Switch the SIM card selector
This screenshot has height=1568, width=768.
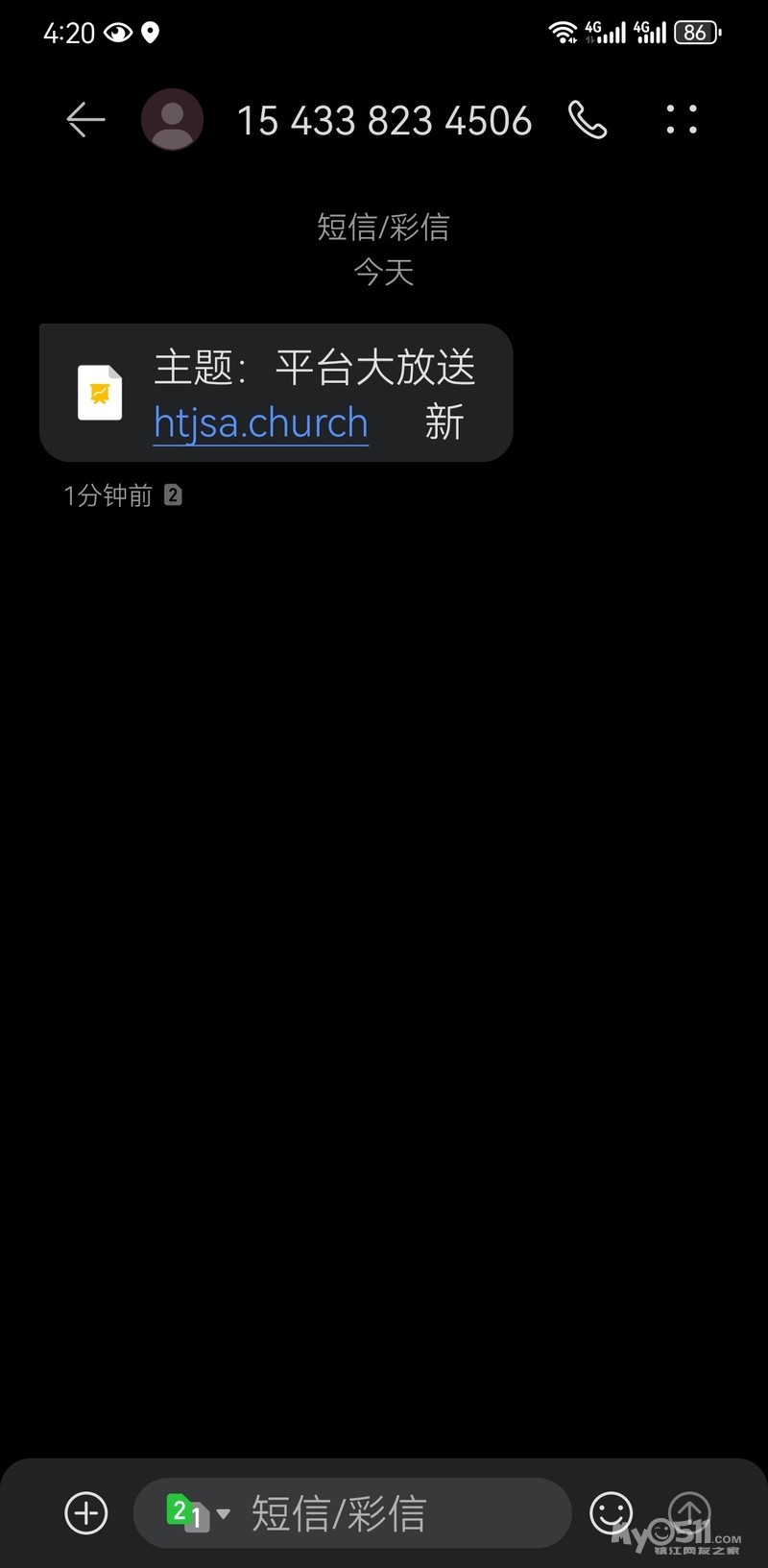(197, 1513)
